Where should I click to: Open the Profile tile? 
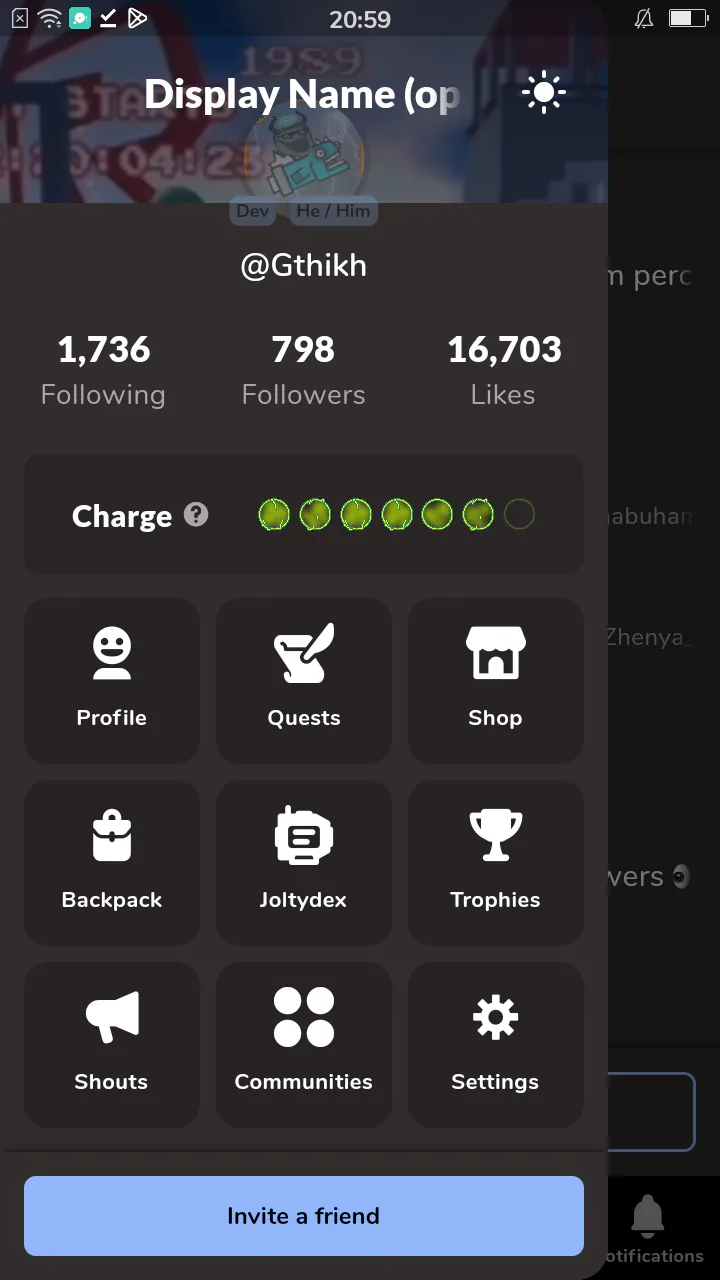tap(112, 681)
